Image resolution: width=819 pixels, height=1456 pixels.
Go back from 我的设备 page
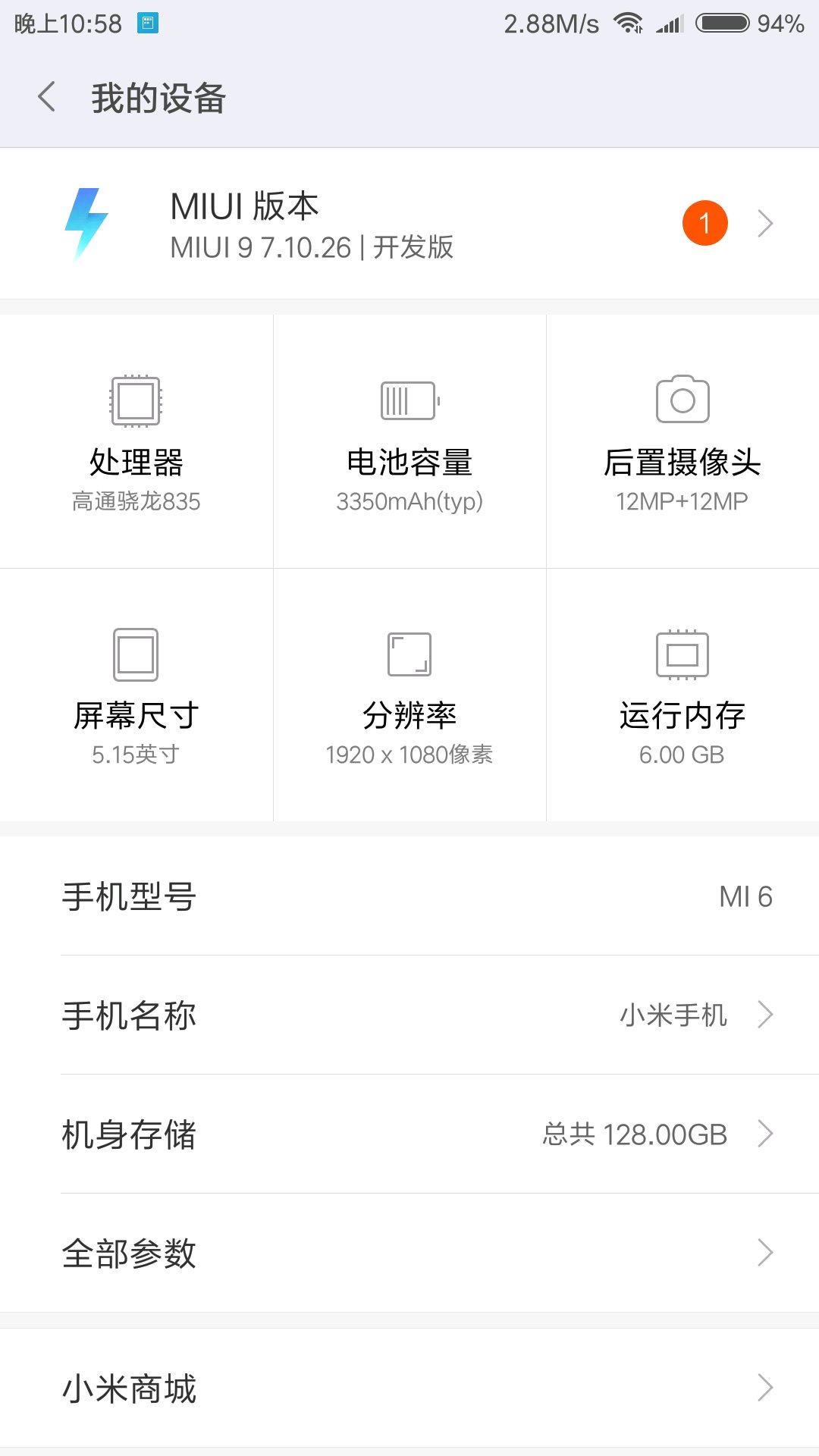tap(47, 97)
